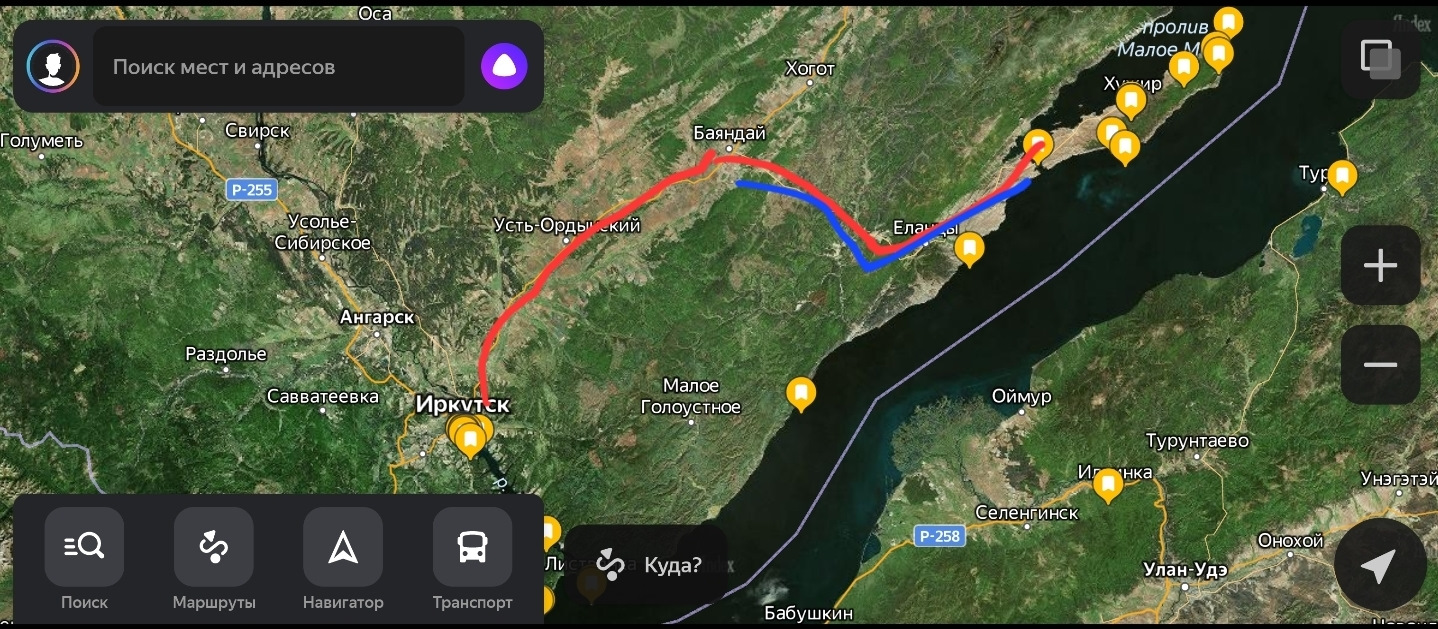Select the bookmark pin near Малое Голоустное

(801, 392)
